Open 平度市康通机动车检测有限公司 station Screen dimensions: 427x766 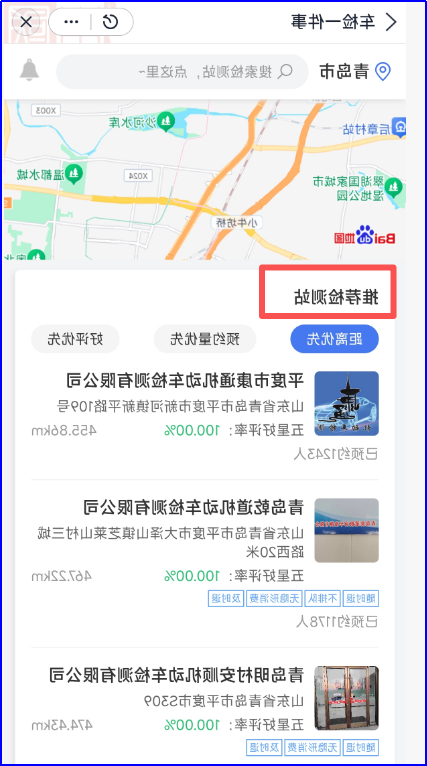(205, 417)
